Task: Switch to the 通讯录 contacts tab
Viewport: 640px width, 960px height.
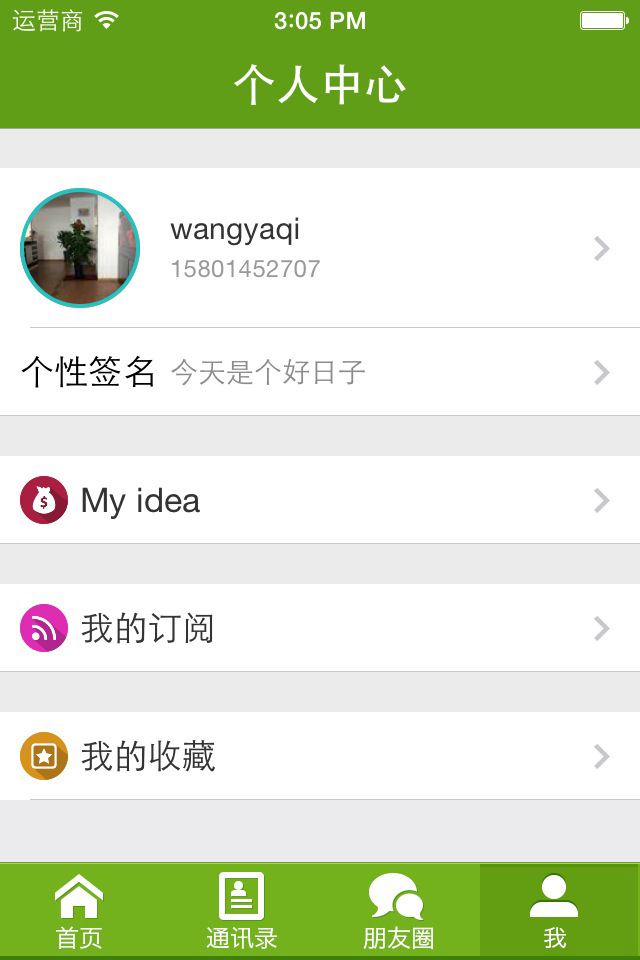Action: click(241, 911)
